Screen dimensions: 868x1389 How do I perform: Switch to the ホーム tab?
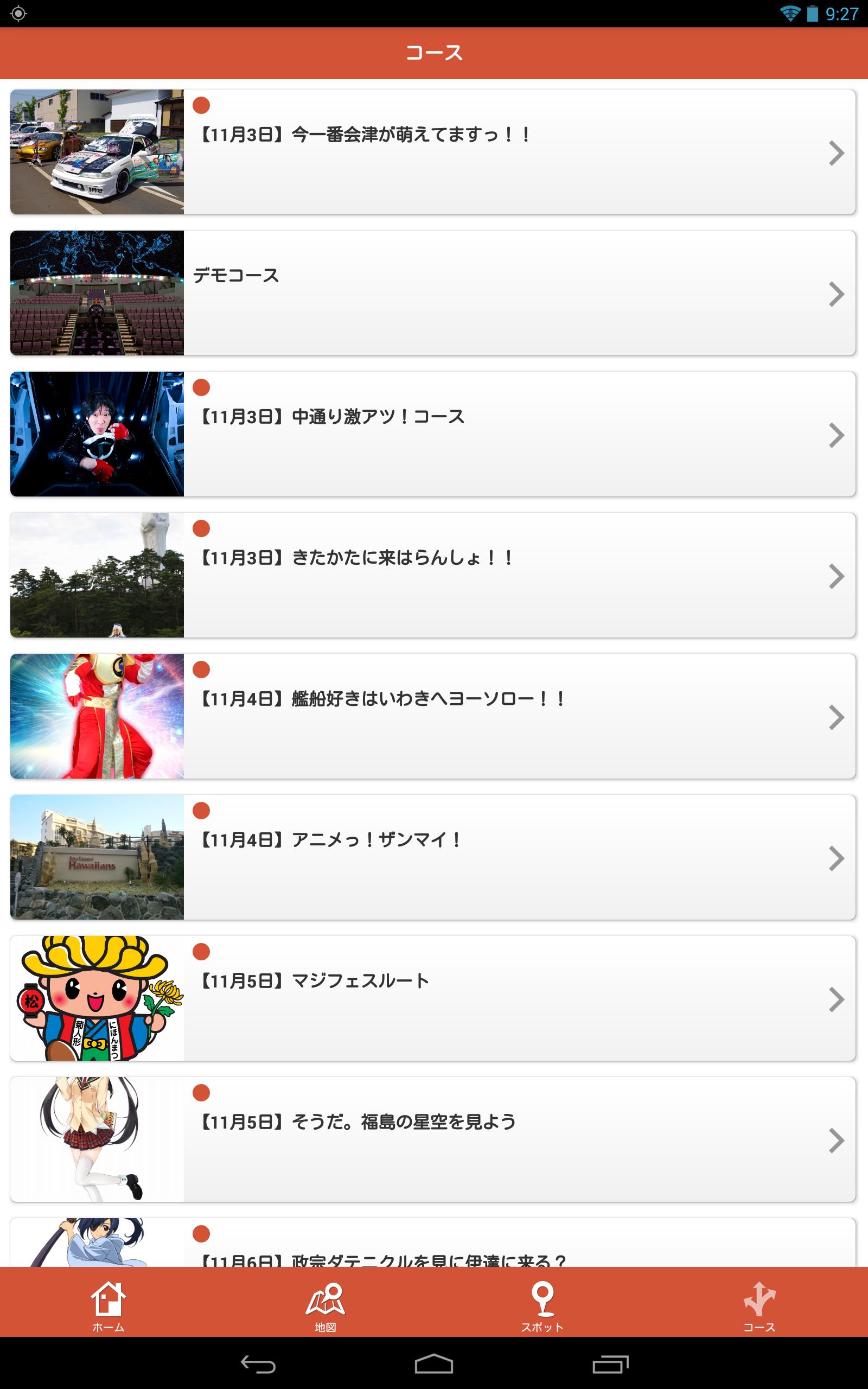[108, 1303]
